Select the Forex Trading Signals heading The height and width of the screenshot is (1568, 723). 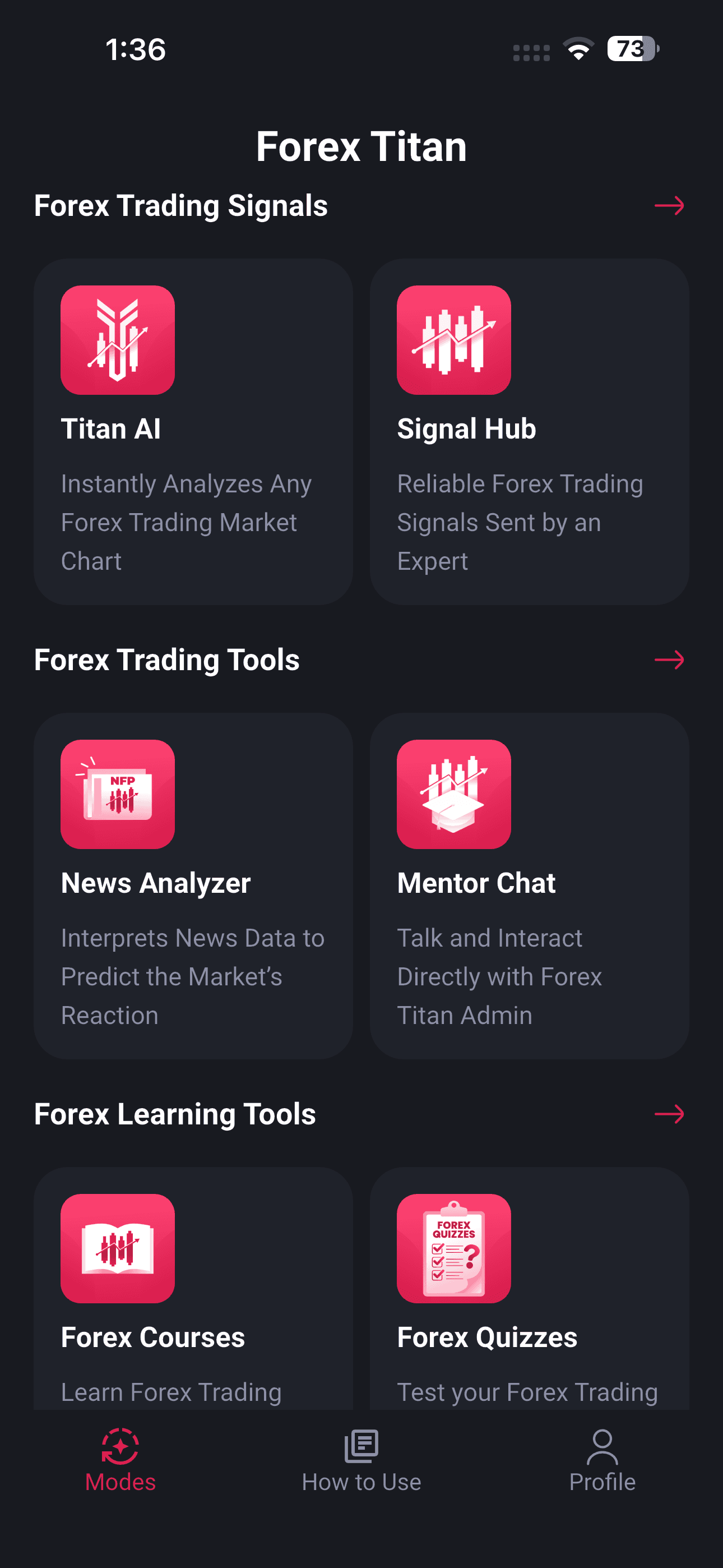(182, 206)
